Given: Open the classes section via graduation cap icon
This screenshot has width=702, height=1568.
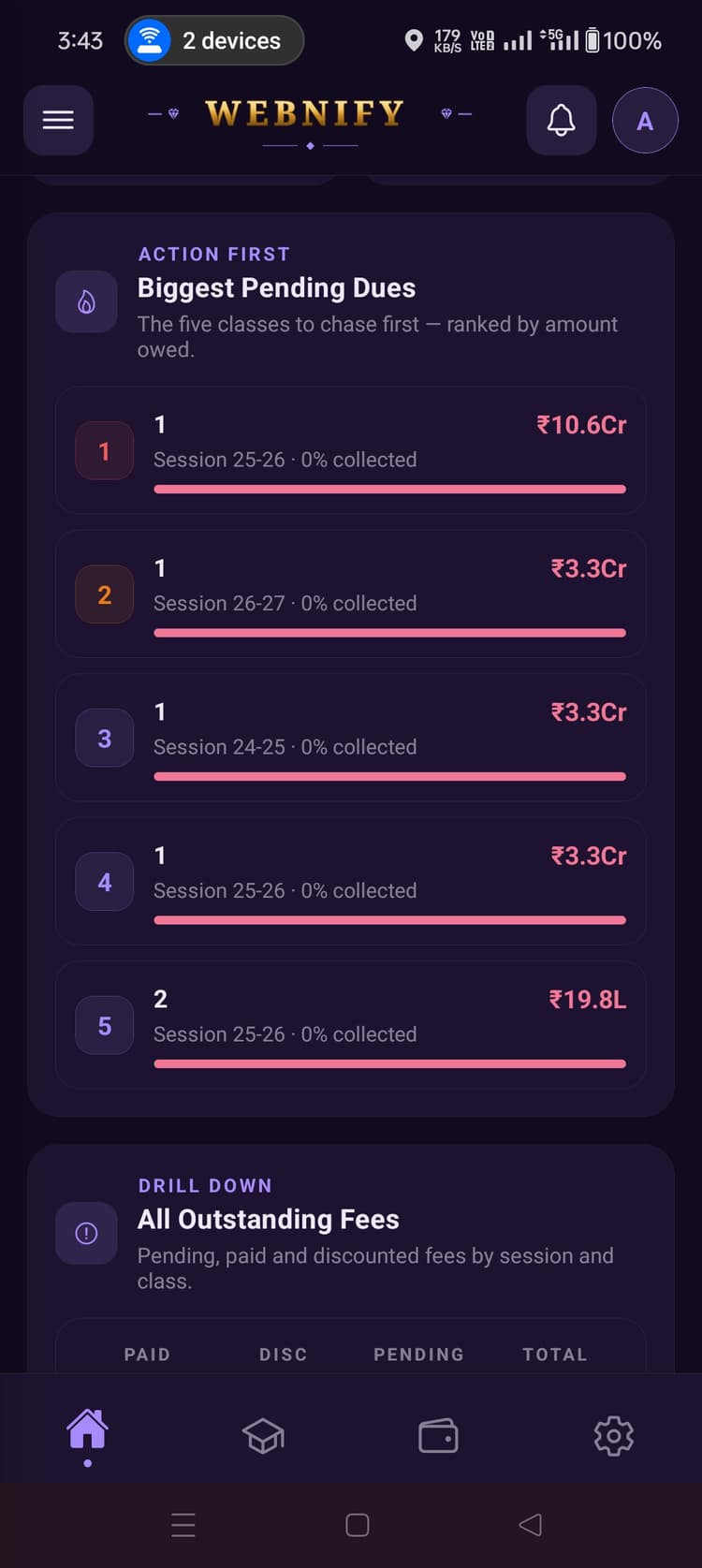Looking at the screenshot, I should coord(263,1435).
